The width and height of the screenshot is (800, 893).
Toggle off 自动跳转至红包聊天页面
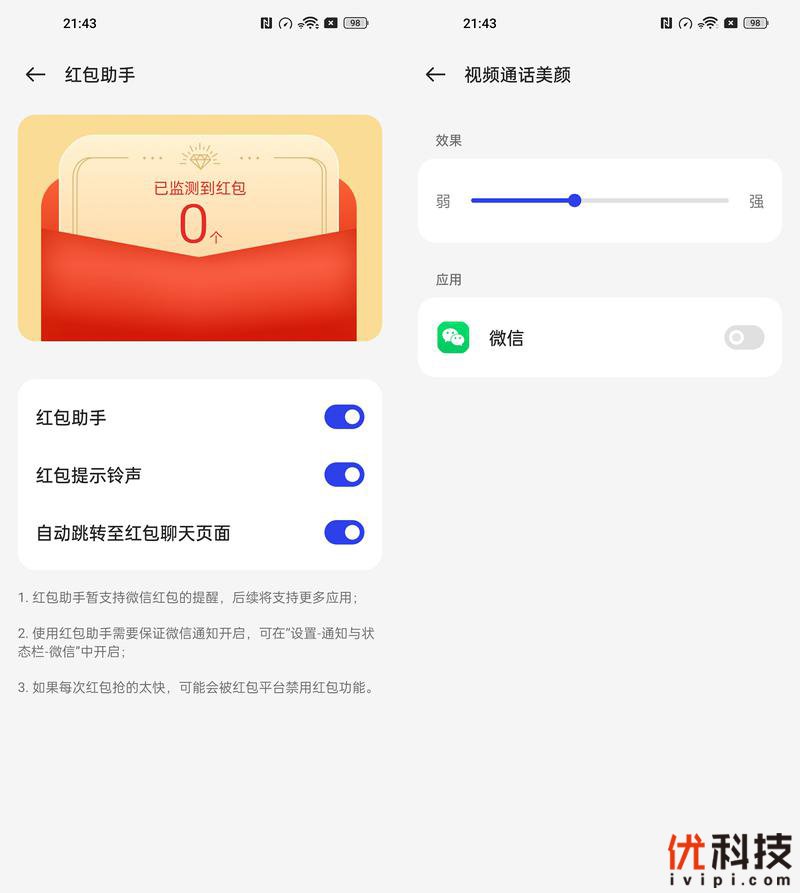click(344, 533)
